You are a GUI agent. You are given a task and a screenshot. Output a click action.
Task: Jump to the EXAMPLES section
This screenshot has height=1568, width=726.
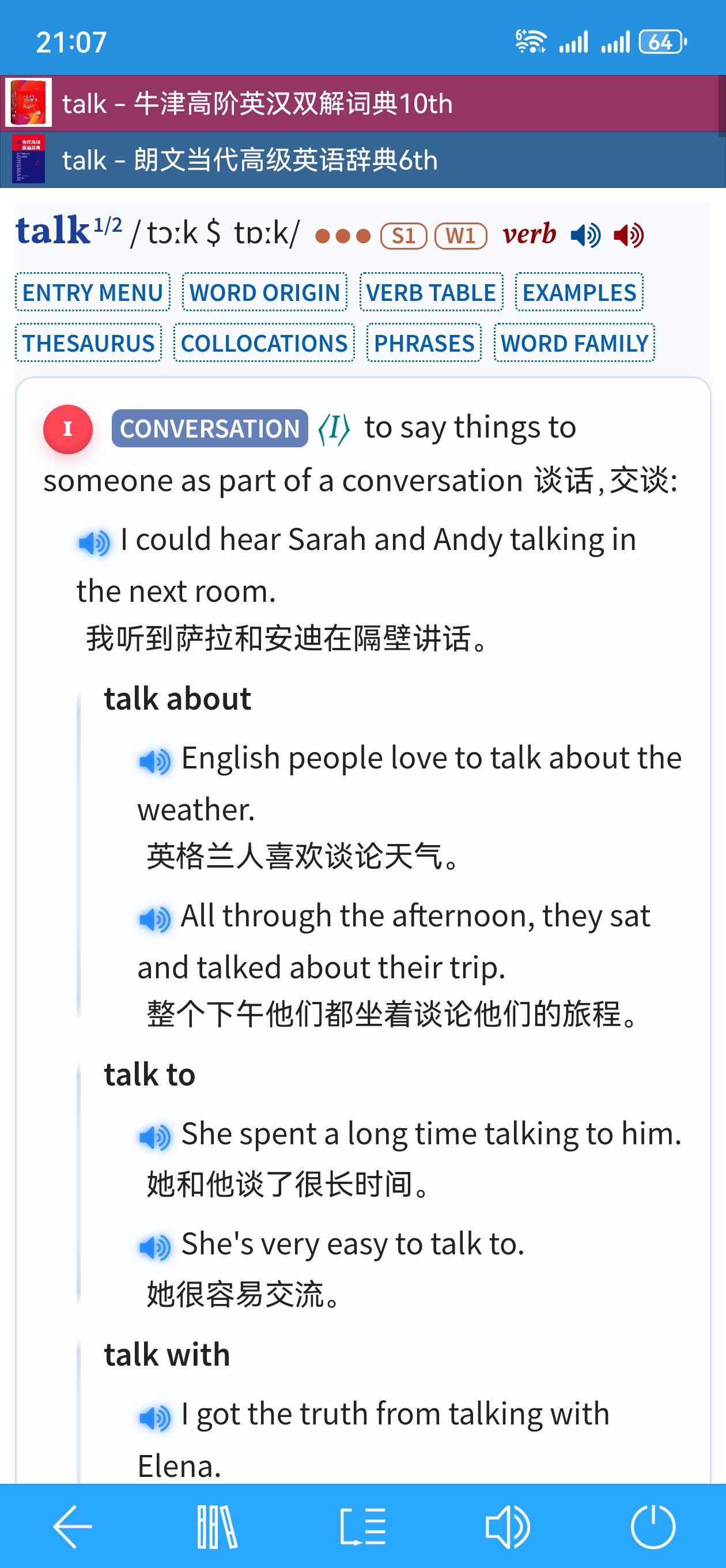click(578, 292)
